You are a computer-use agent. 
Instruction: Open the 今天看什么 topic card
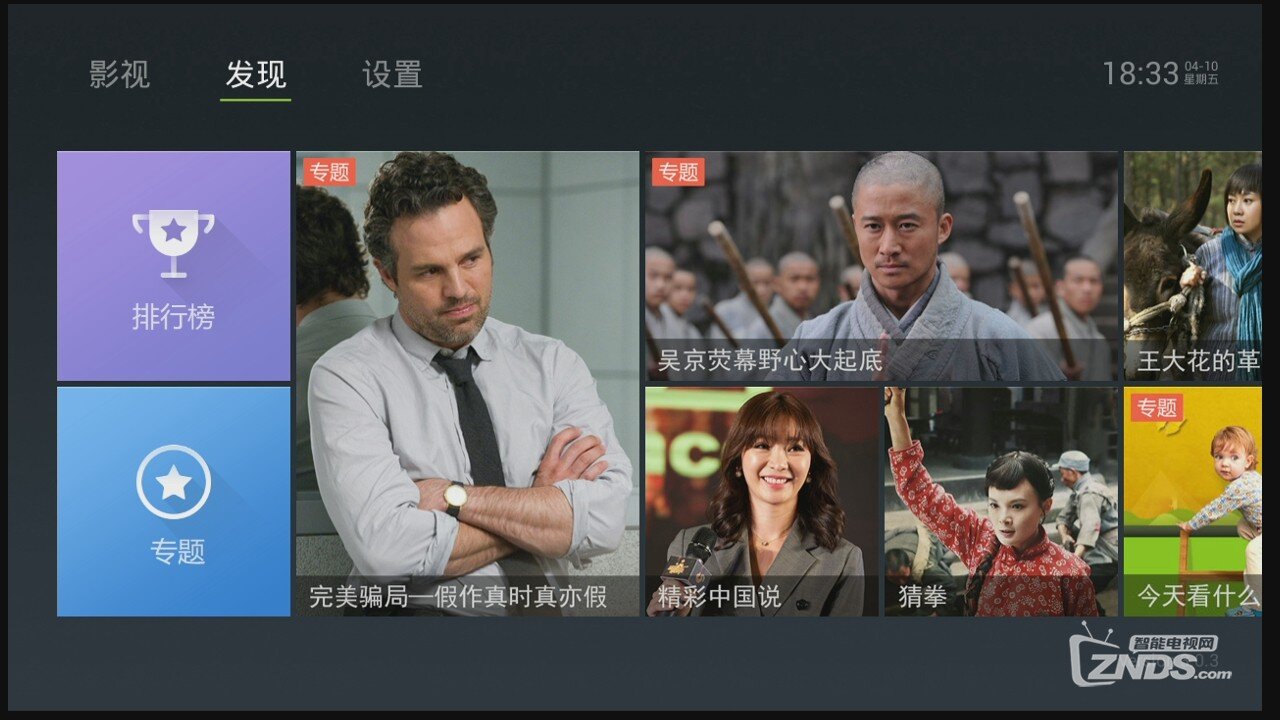1192,501
